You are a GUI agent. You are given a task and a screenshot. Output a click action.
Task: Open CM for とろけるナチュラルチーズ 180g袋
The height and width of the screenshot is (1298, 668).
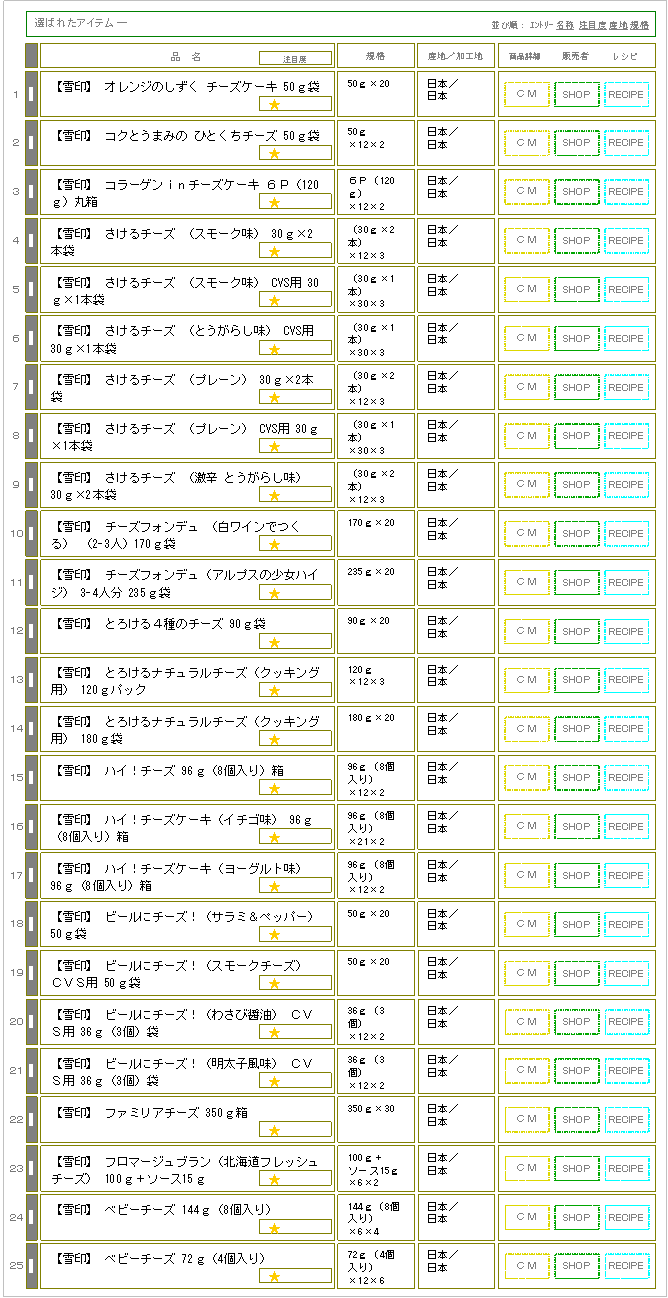click(x=526, y=728)
